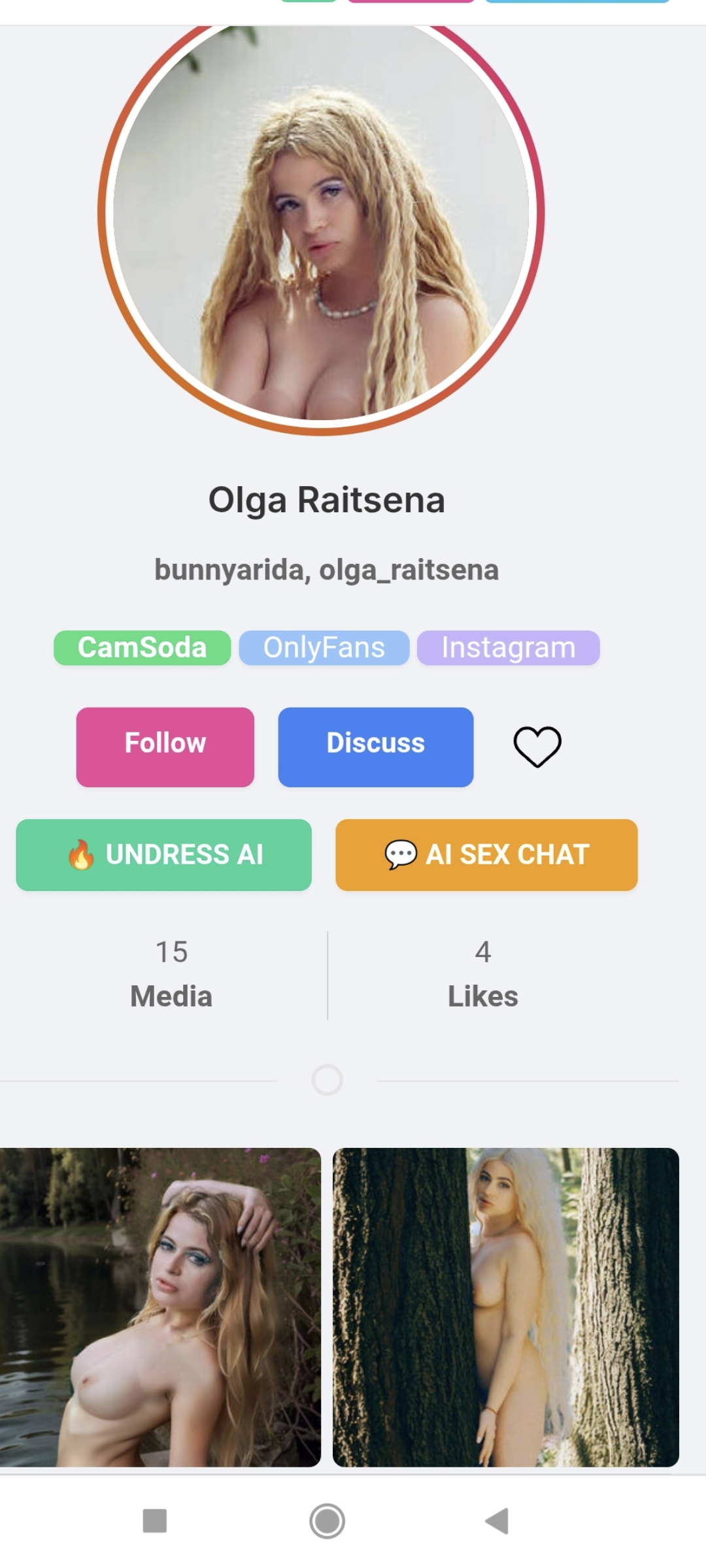The height and width of the screenshot is (1568, 706).
Task: Select the OnlyFans tag
Action: pos(324,647)
